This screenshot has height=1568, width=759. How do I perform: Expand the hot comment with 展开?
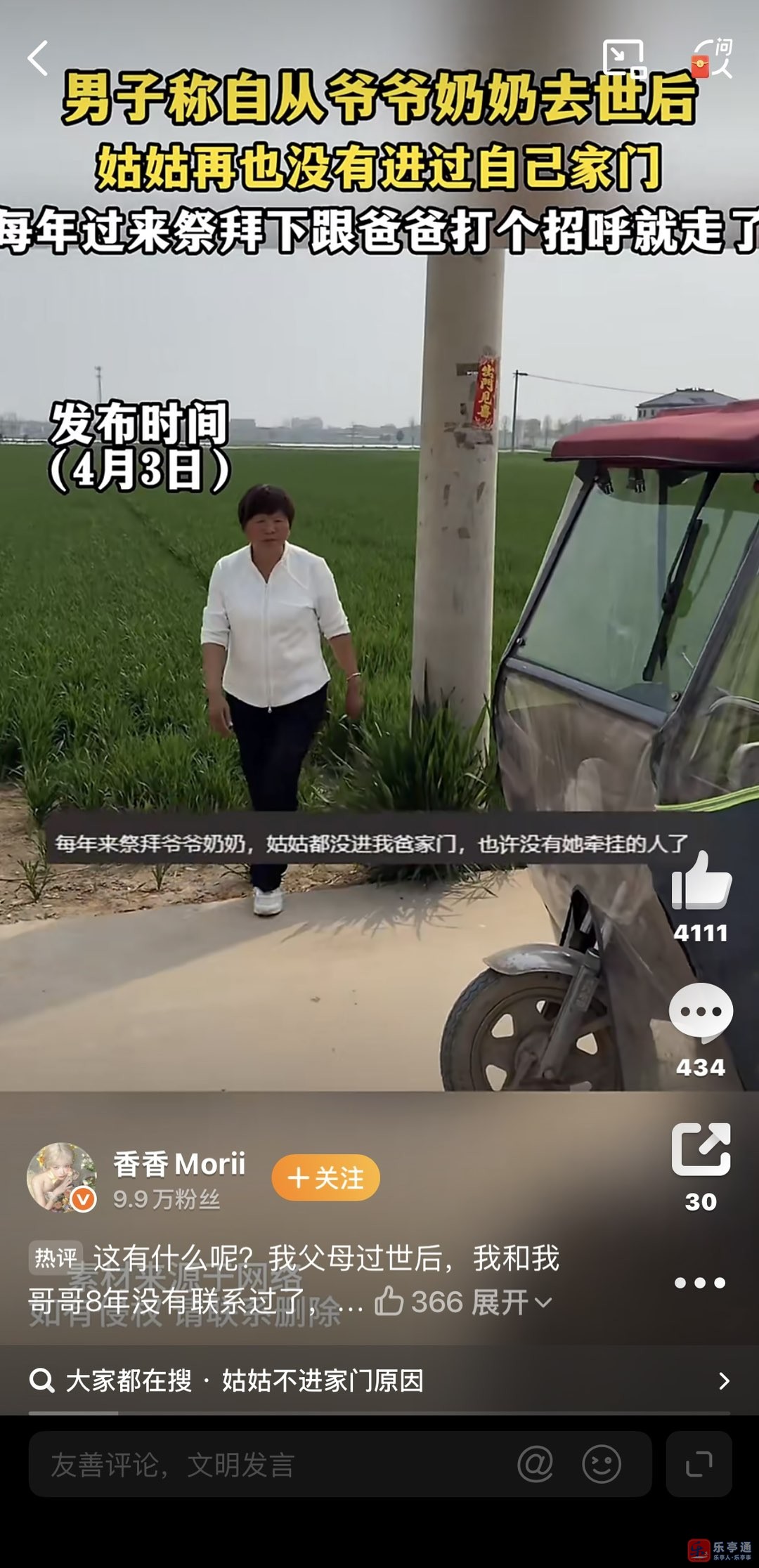(x=510, y=1302)
